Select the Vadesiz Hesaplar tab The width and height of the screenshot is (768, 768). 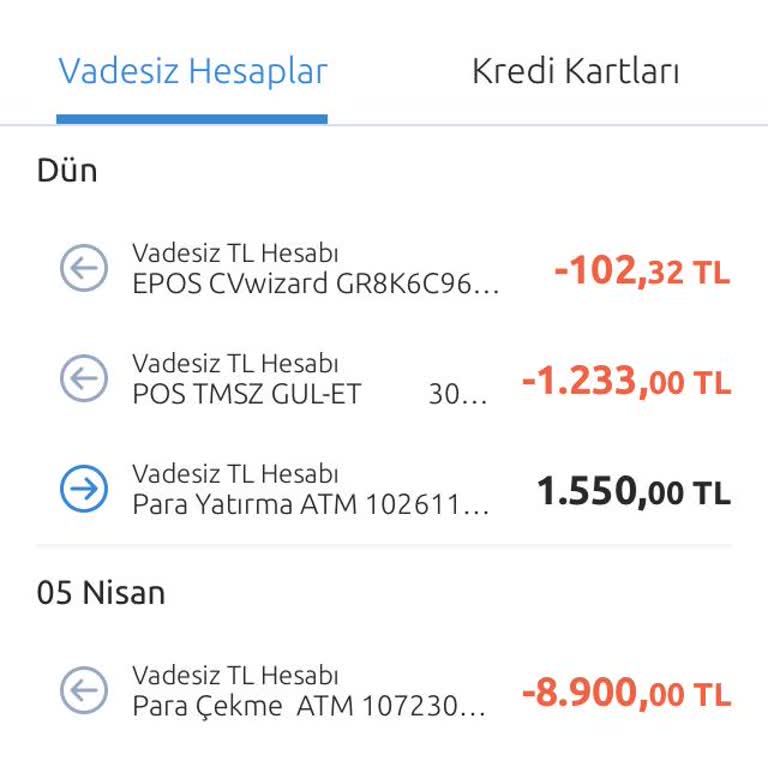click(x=192, y=72)
